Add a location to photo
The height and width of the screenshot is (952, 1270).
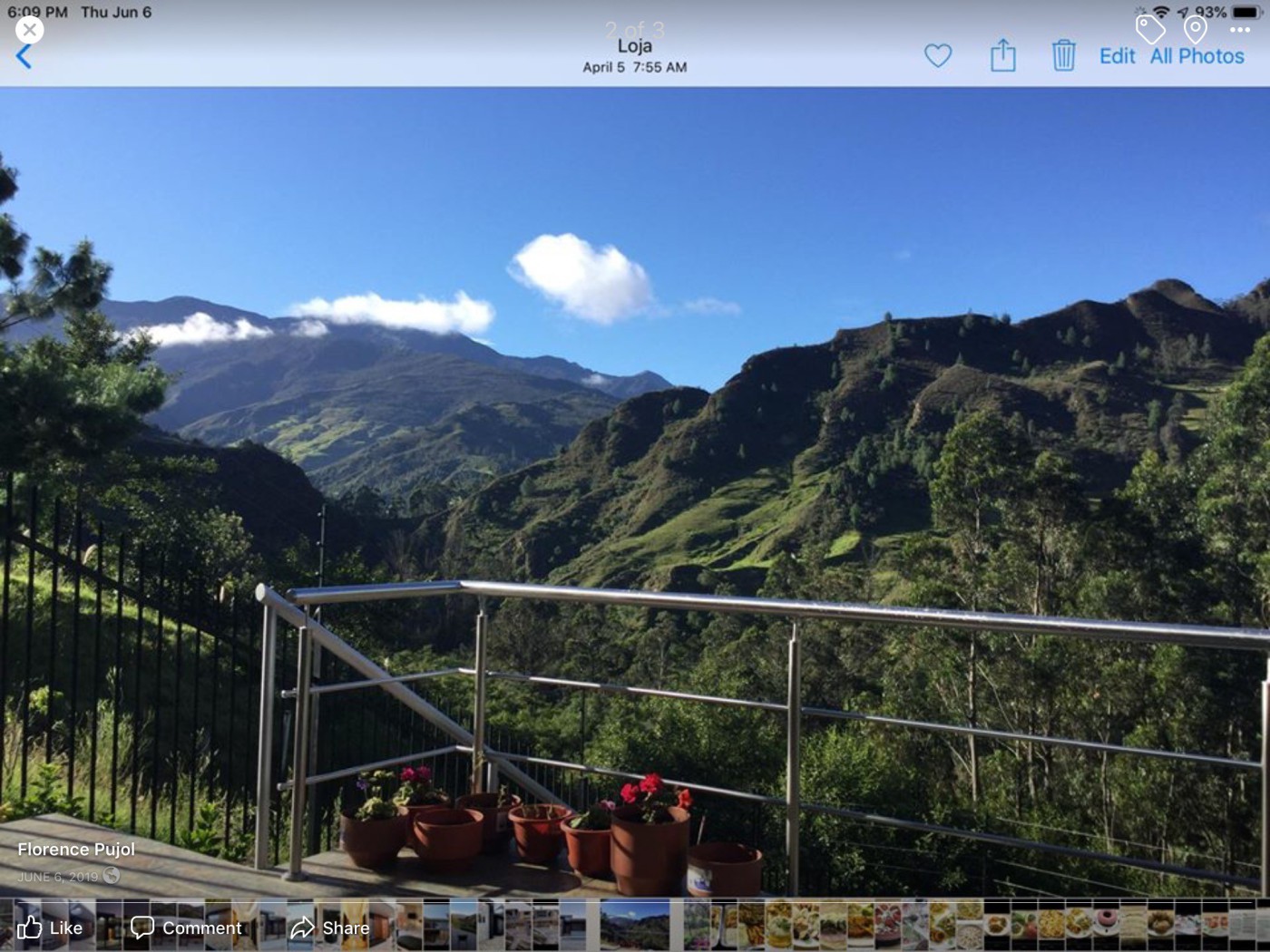[1196, 29]
